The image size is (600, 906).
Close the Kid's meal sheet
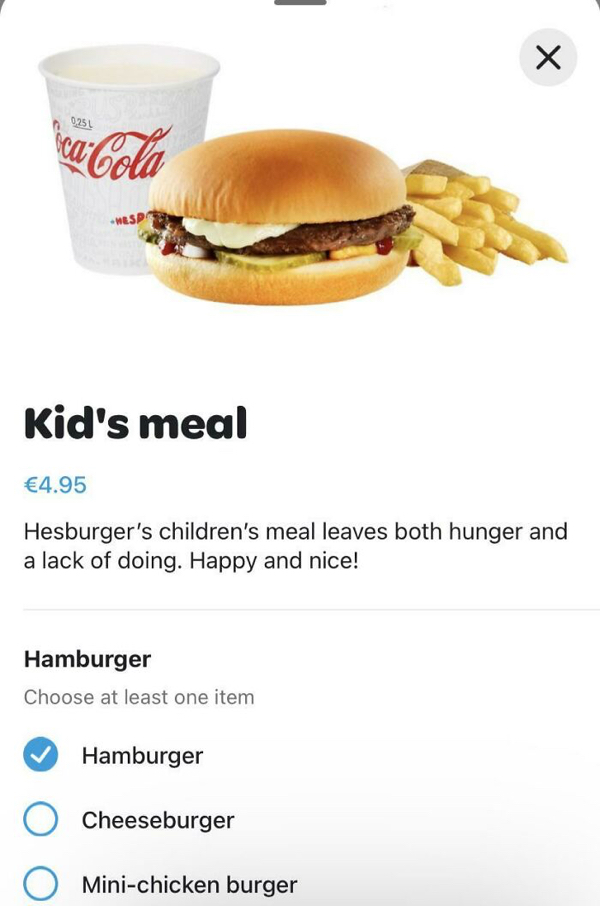coord(548,58)
